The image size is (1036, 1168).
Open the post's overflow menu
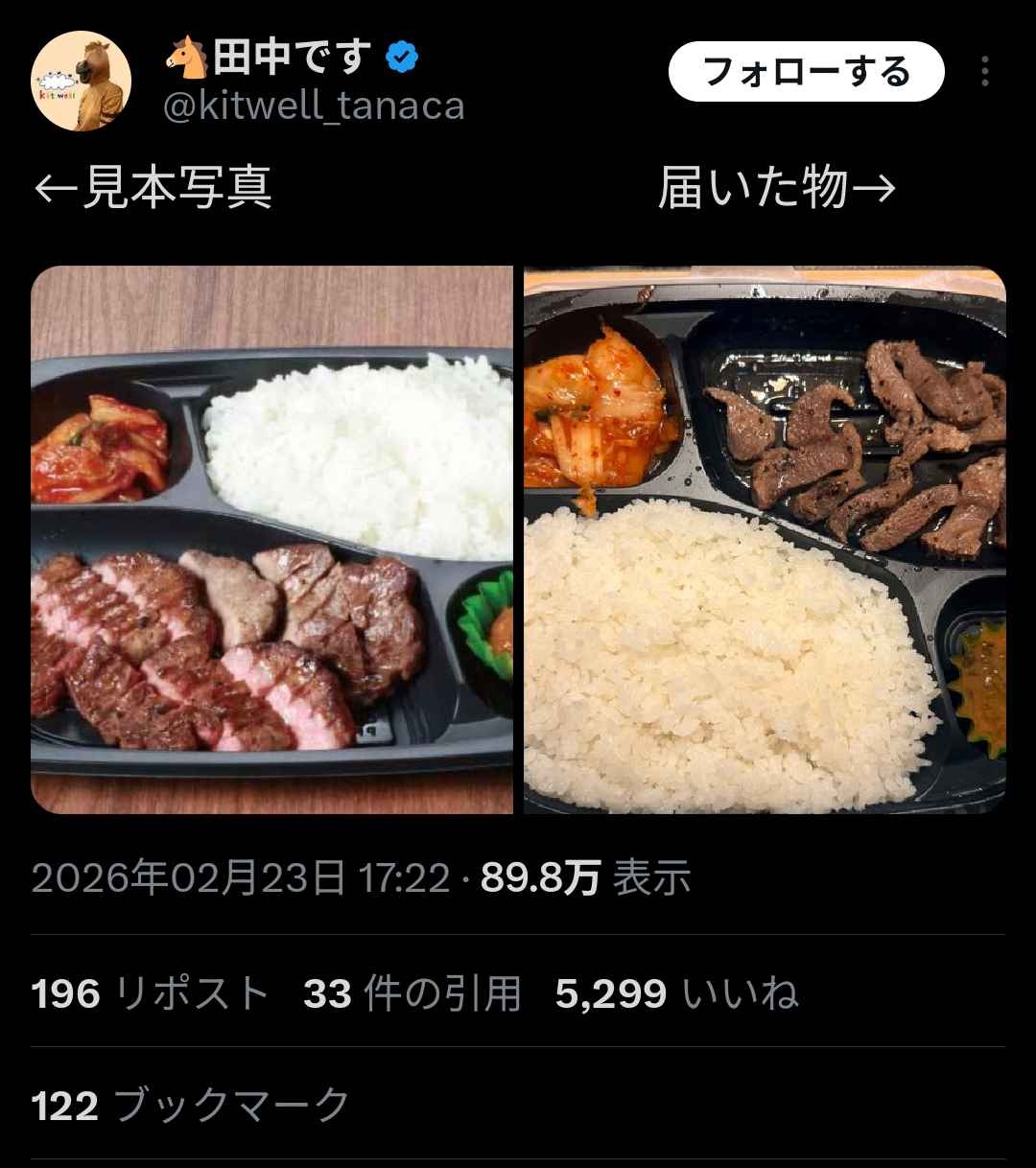(x=985, y=72)
